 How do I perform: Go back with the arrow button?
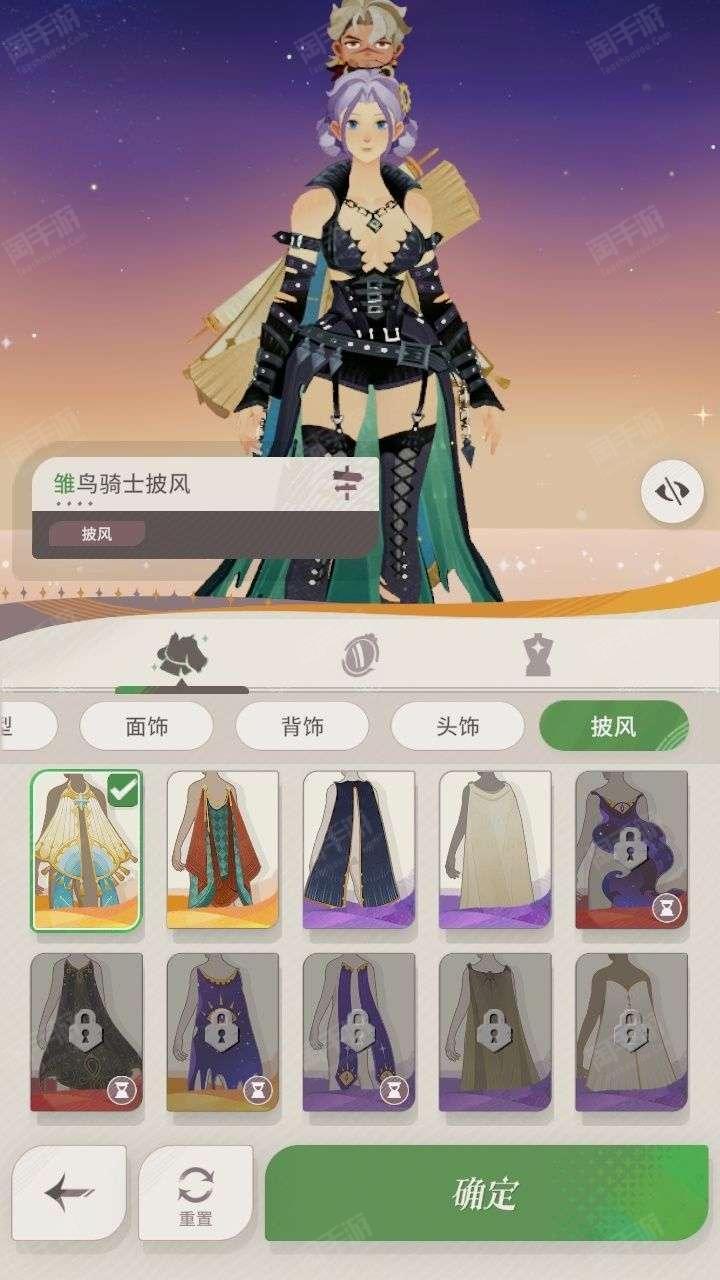click(x=69, y=1193)
